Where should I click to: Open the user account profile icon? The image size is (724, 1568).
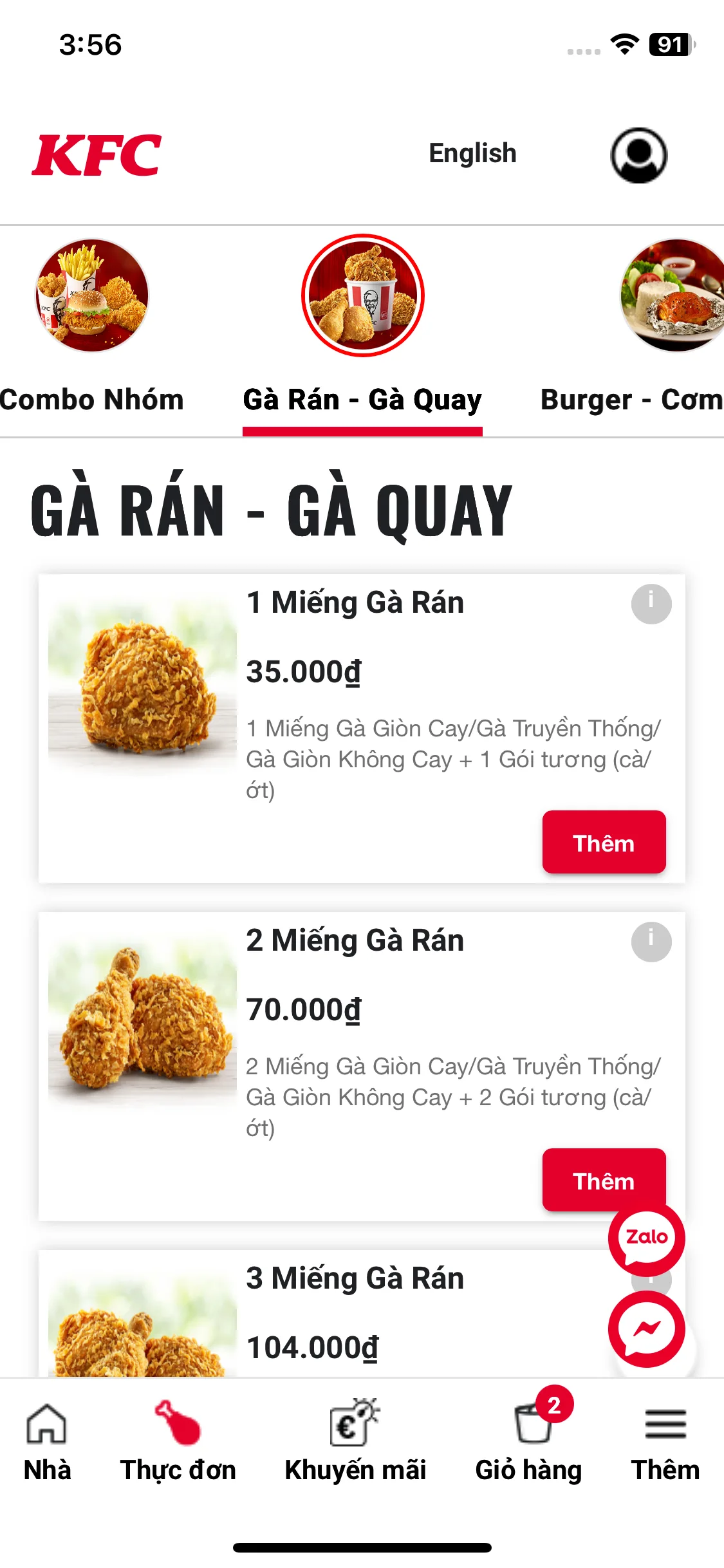tap(638, 155)
